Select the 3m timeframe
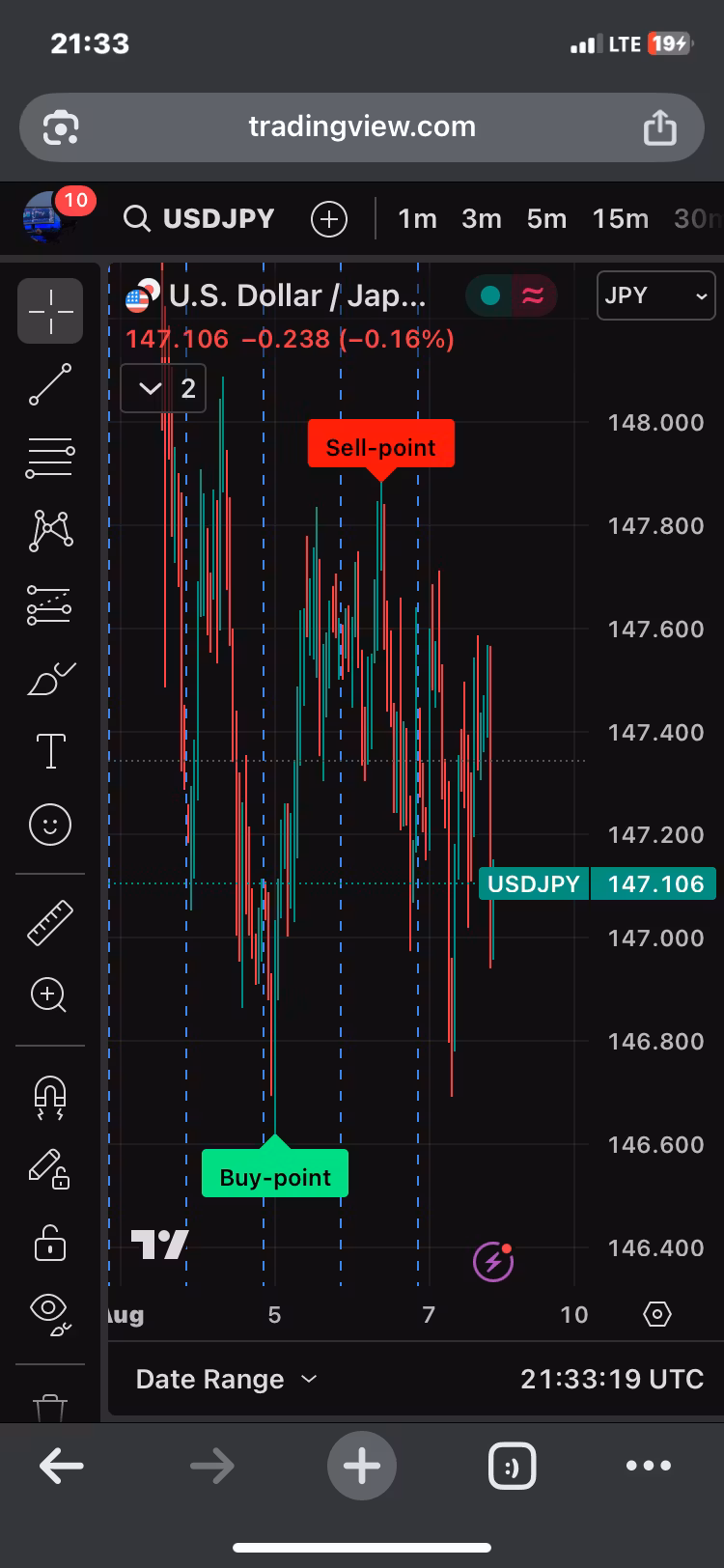This screenshot has width=724, height=1568. pos(481,219)
